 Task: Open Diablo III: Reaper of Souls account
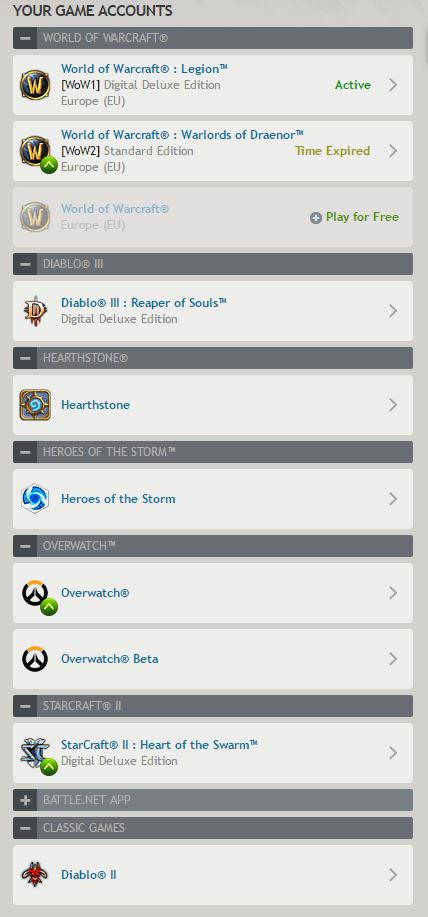213,311
